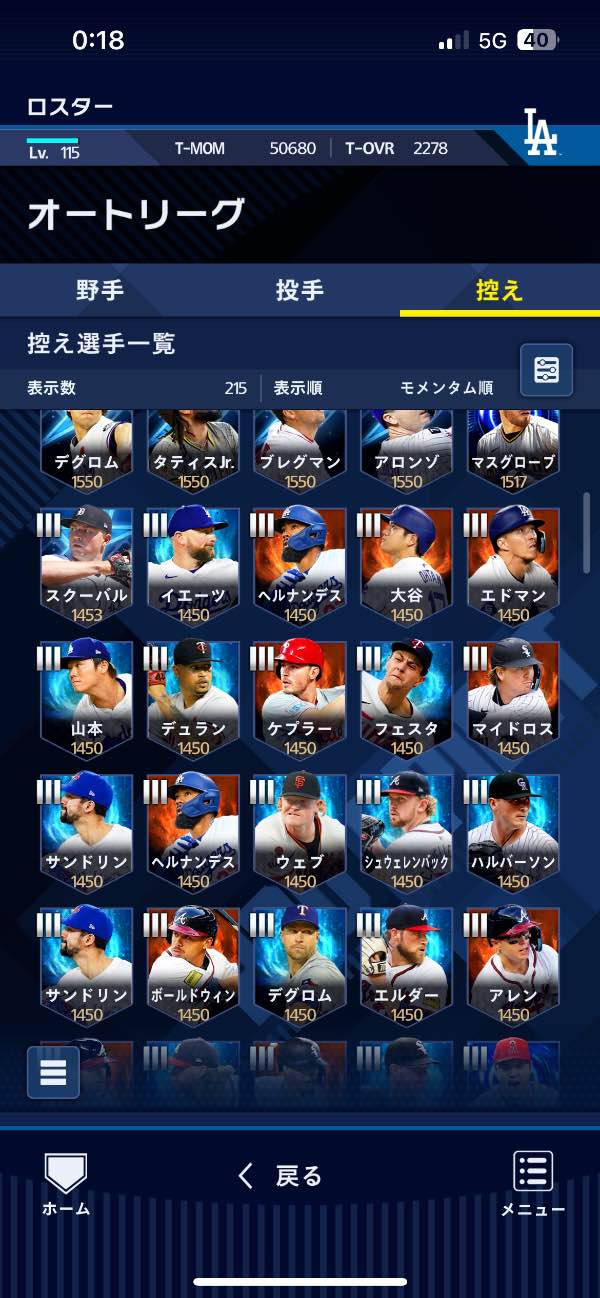Image resolution: width=600 pixels, height=1298 pixels.
Task: Select the 大谷 player card
Action: pos(407,565)
